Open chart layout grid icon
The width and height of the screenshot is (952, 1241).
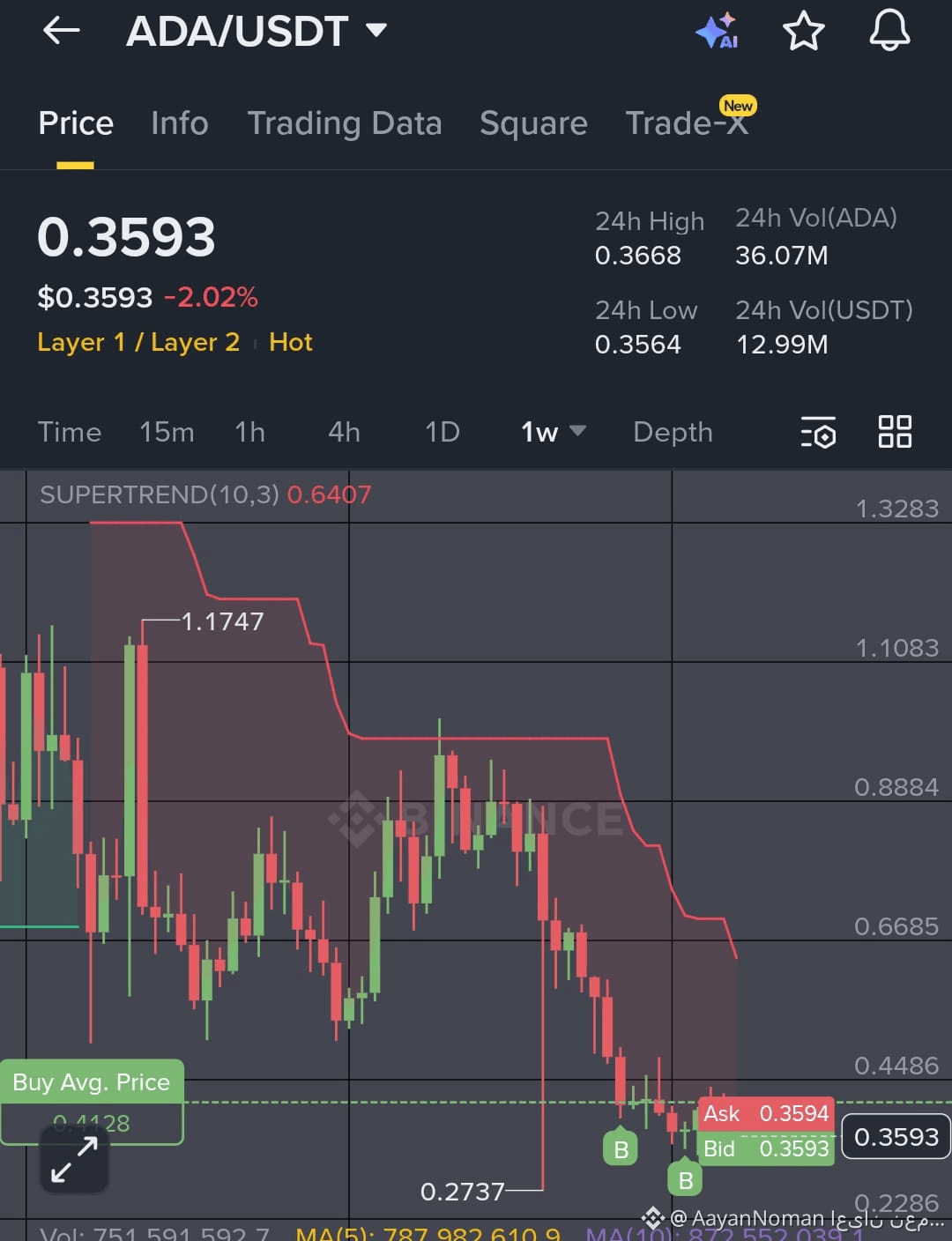pos(895,433)
